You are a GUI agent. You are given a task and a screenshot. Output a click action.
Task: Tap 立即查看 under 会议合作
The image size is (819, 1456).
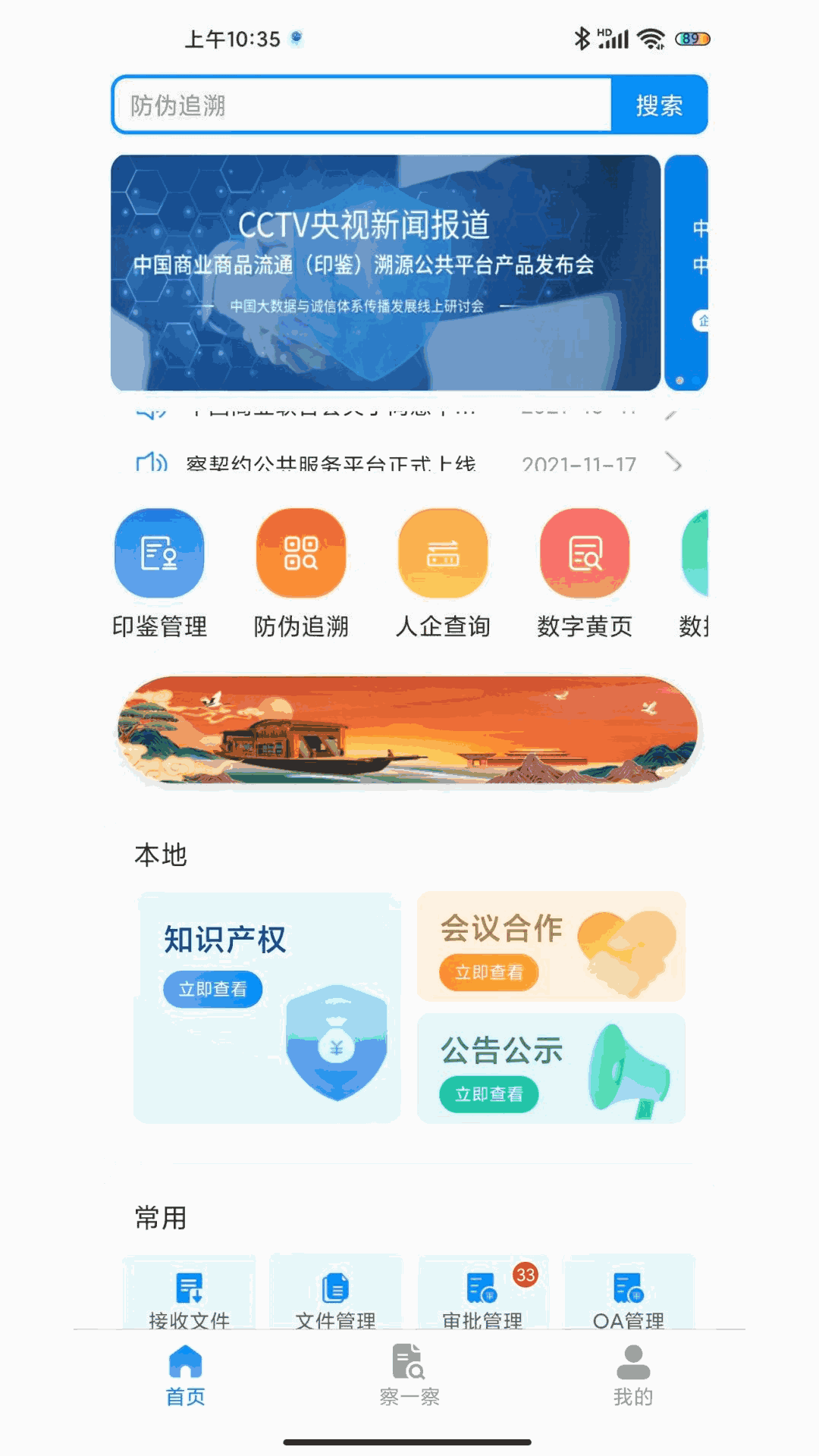click(489, 971)
